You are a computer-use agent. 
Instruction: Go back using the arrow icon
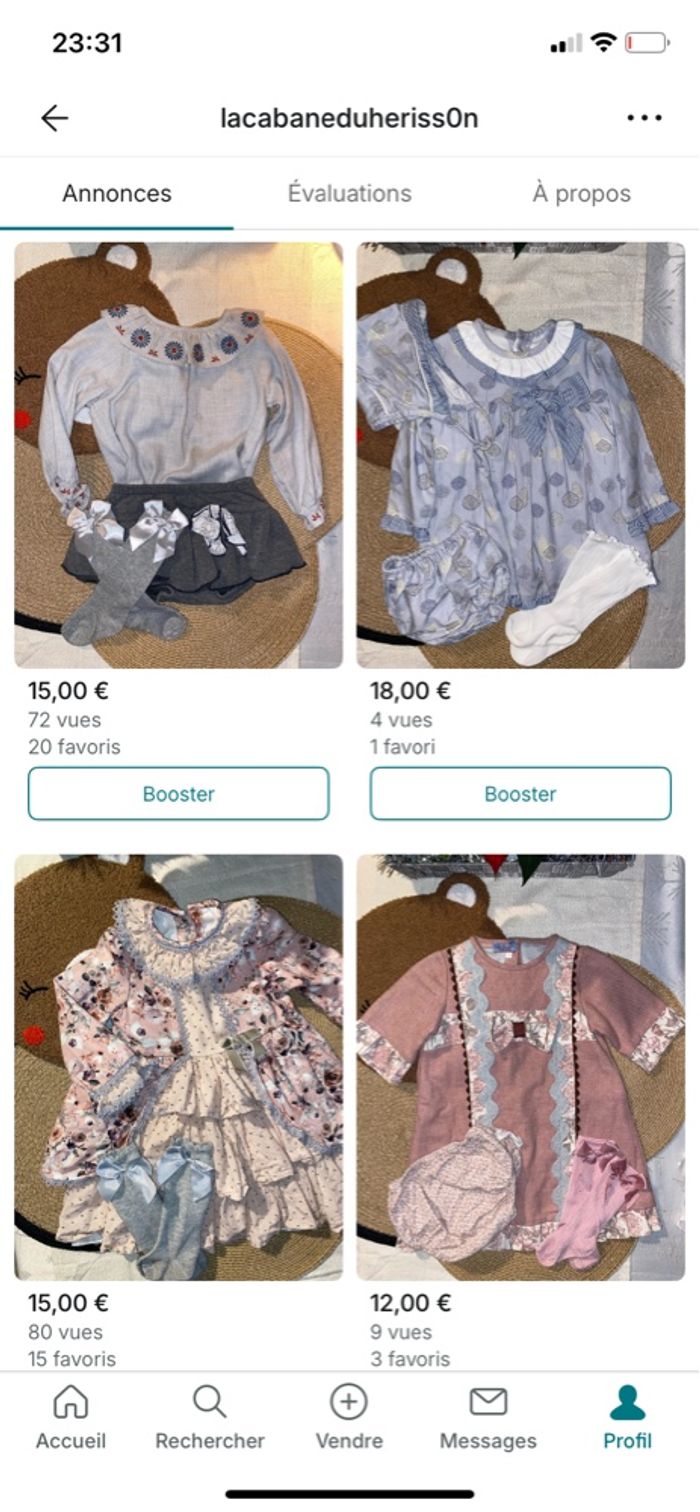point(55,118)
